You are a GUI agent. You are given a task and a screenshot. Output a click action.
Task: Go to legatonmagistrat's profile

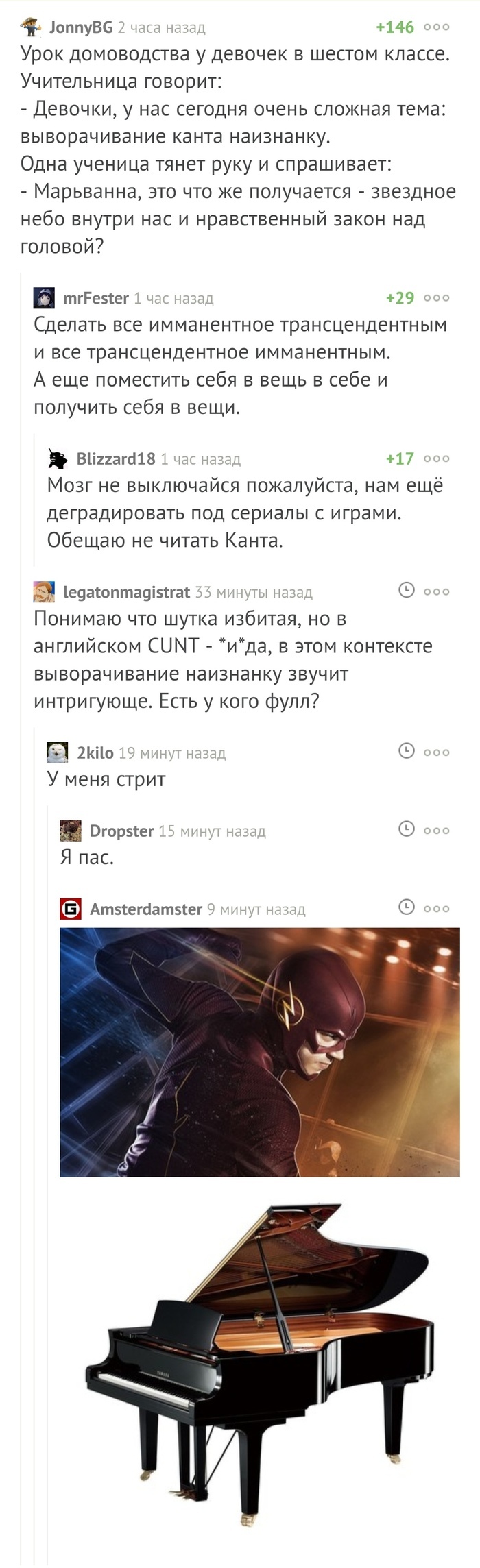point(126,591)
